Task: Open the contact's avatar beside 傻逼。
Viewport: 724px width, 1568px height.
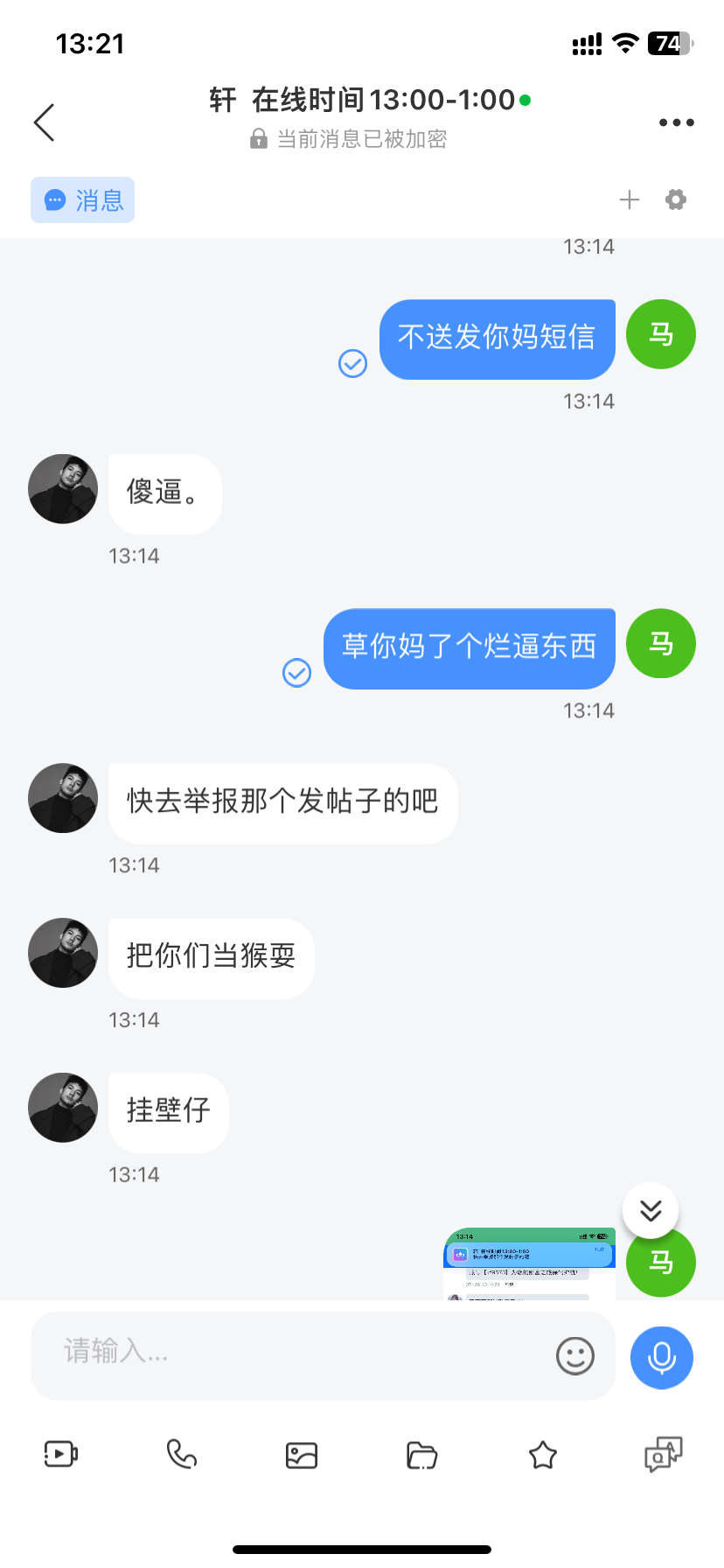Action: pos(63,489)
